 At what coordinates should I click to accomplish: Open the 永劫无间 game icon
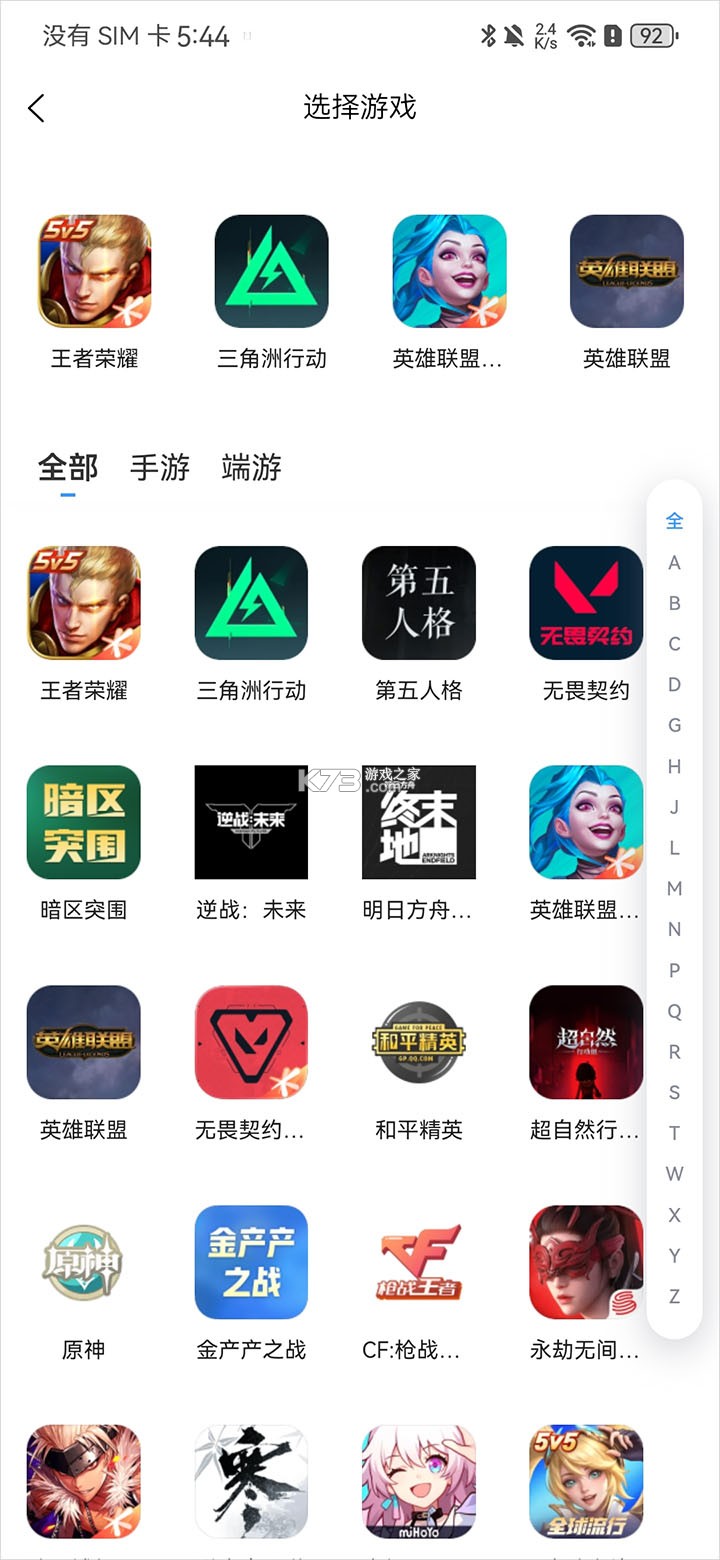585,1262
